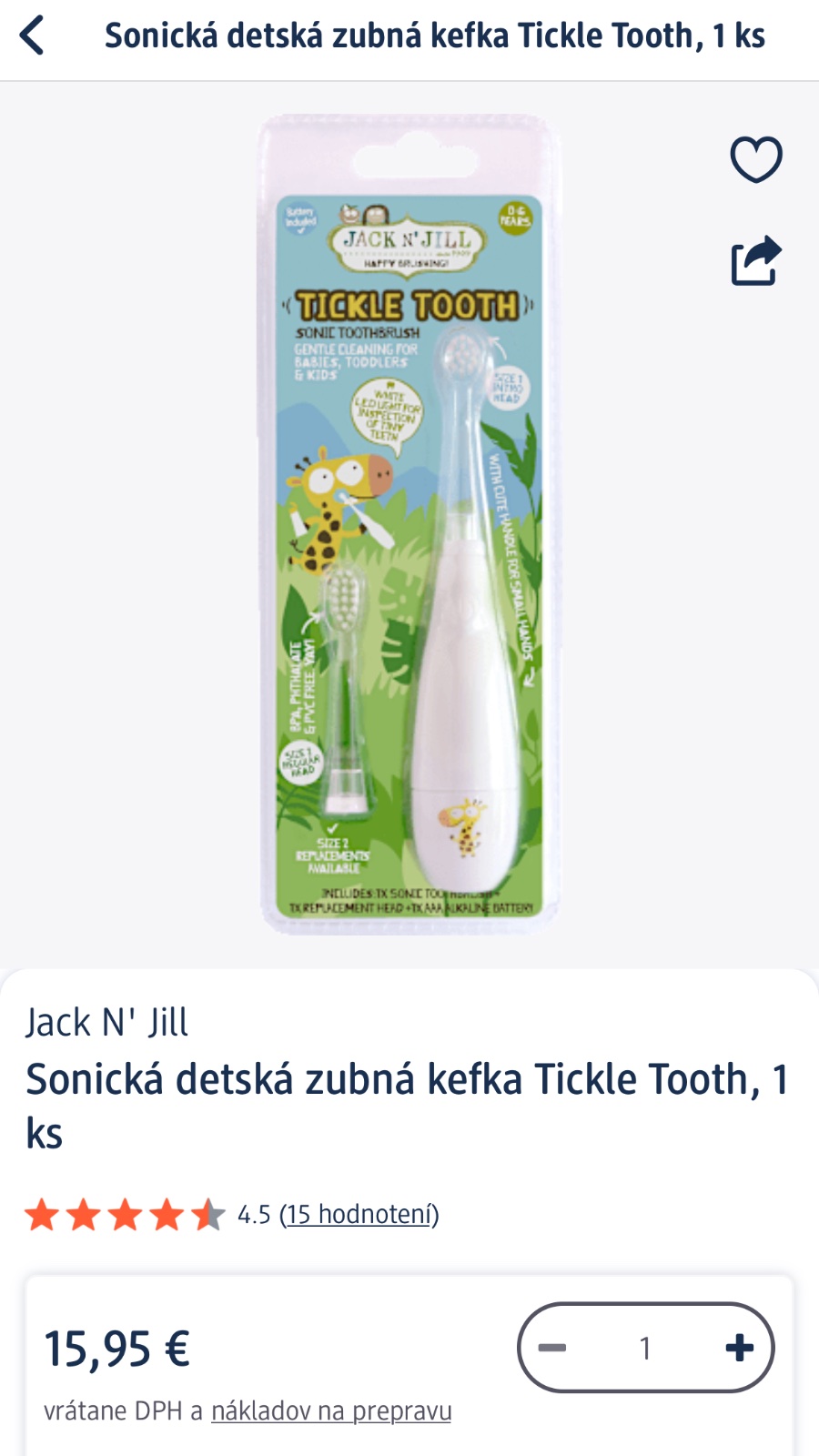Increase quantity with the plus button
This screenshot has width=819, height=1456.
coord(739,1348)
